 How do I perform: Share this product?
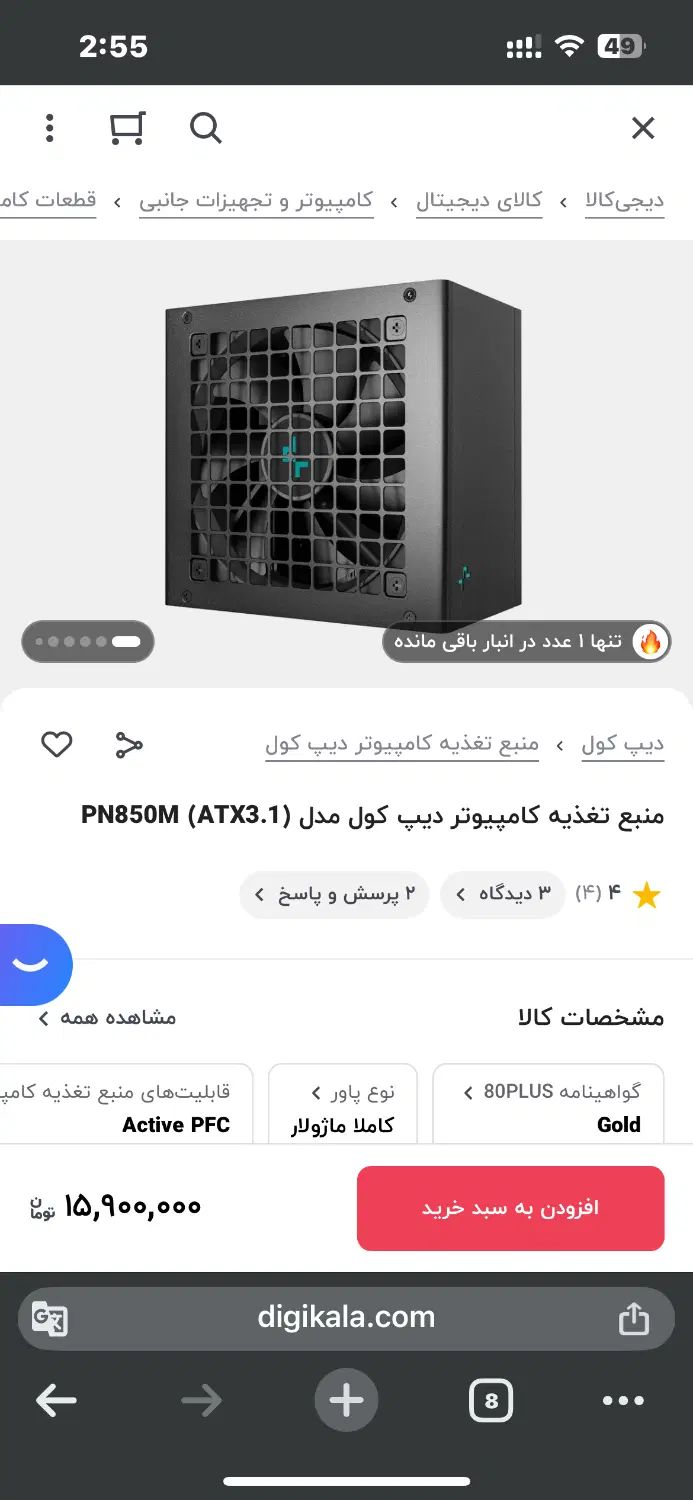point(129,744)
